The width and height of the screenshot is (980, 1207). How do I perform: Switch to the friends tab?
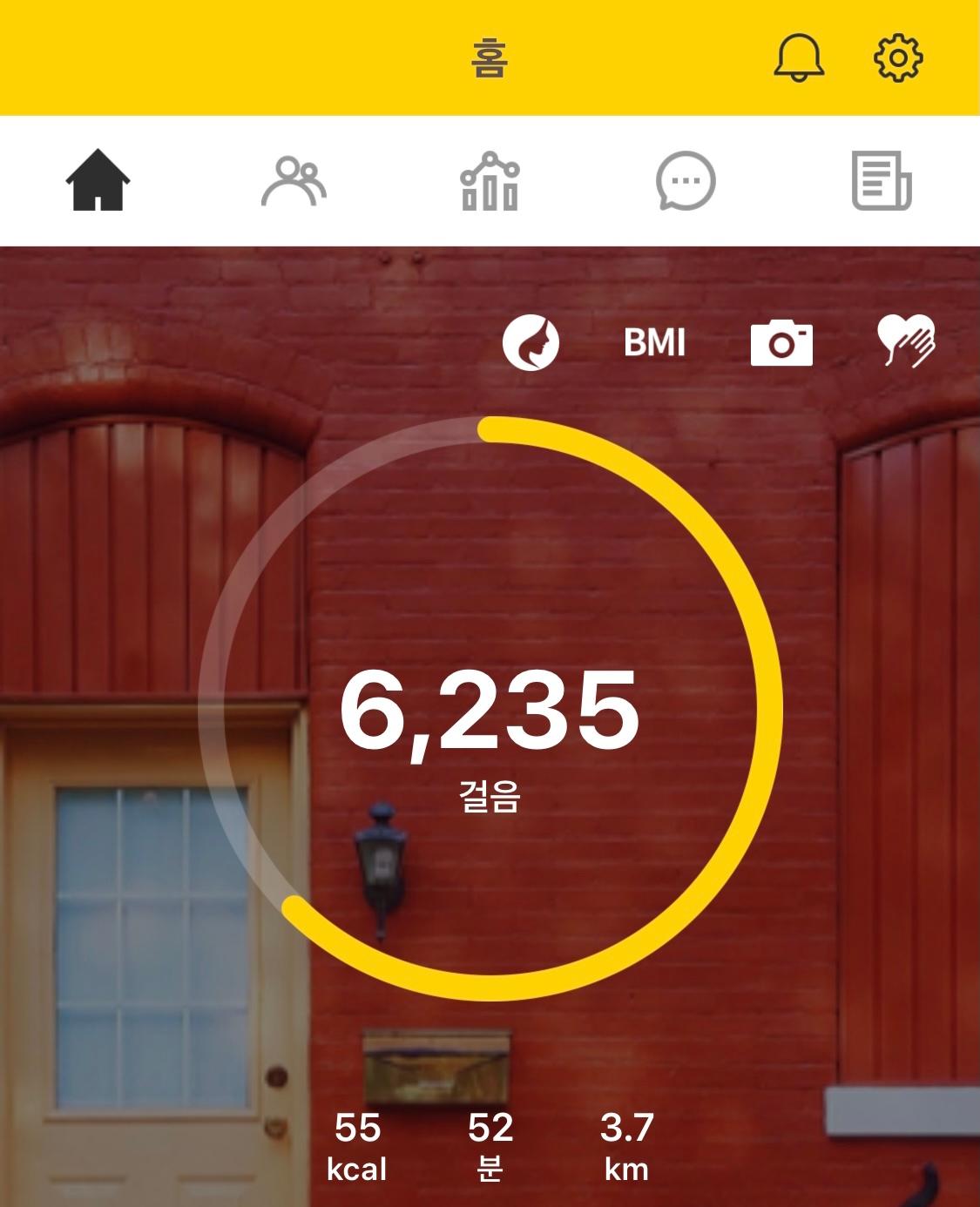click(294, 181)
